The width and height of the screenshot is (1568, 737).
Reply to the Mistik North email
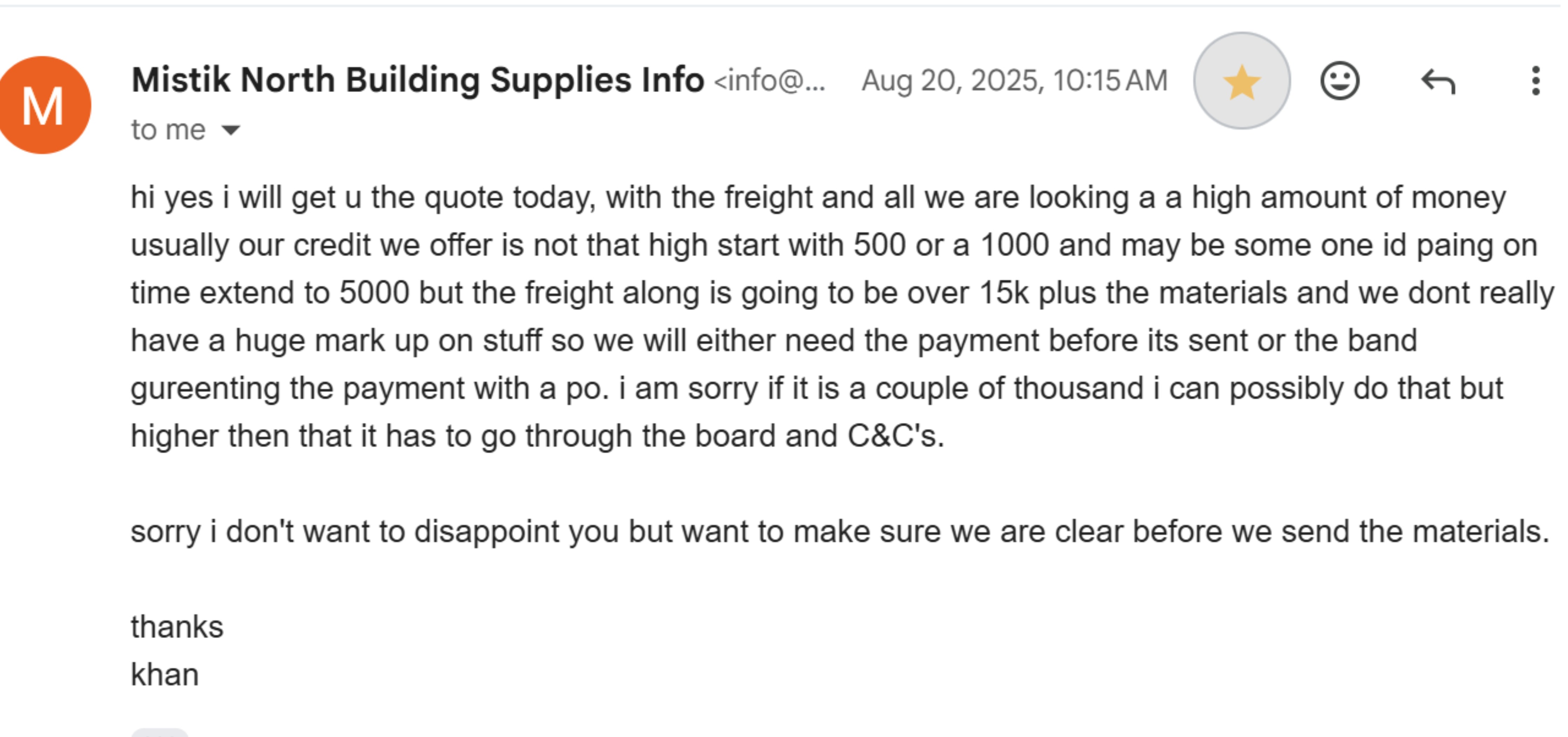click(x=1438, y=81)
